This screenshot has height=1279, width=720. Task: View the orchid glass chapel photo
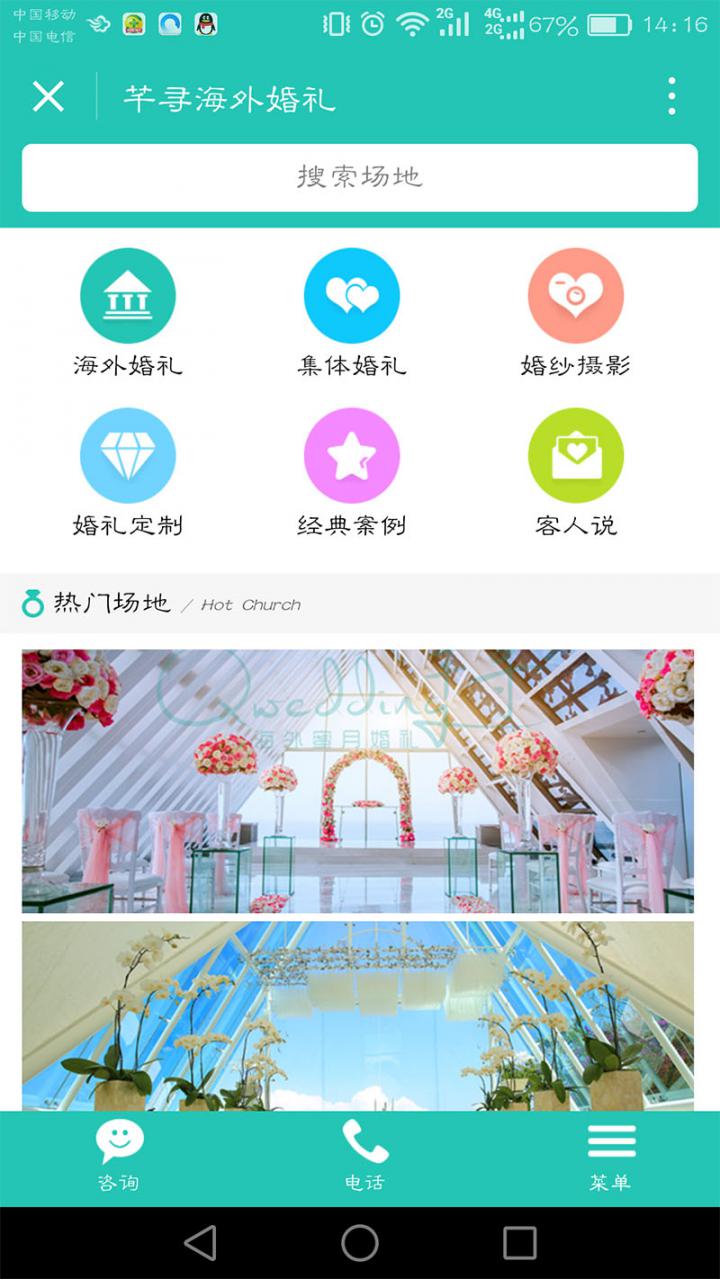click(358, 1010)
